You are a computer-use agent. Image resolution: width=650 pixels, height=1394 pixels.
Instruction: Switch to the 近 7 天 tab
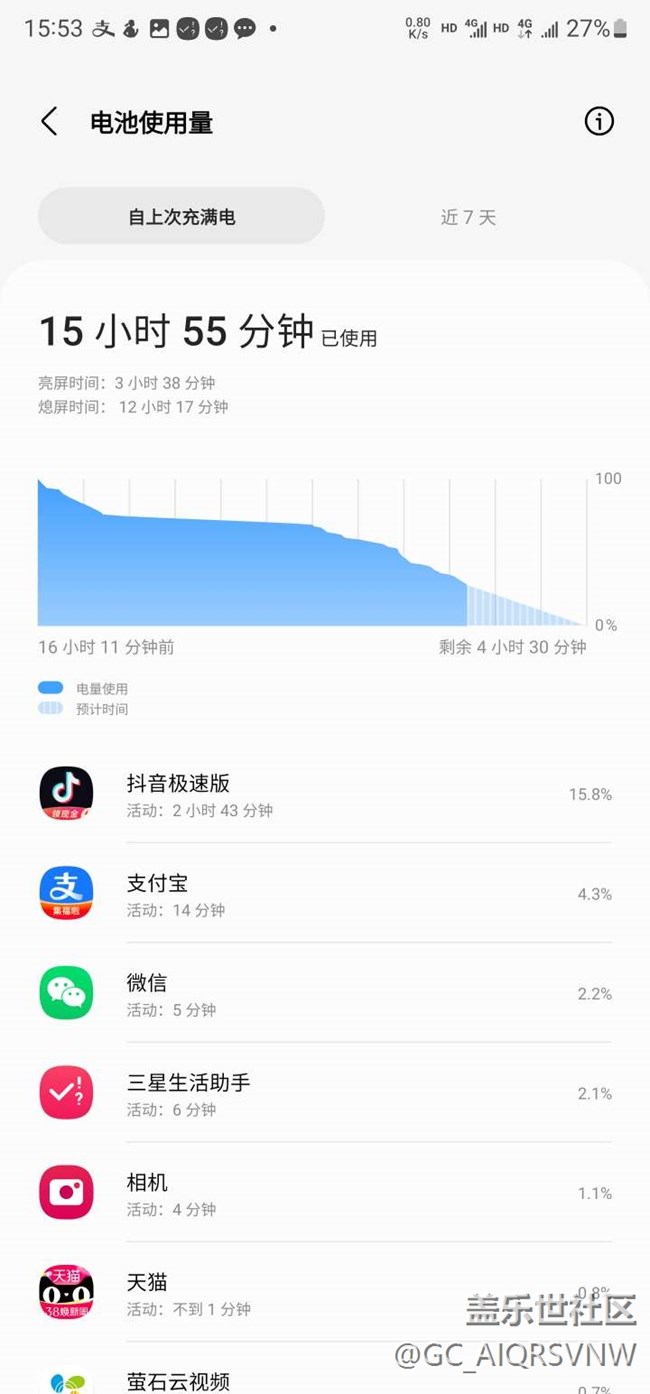(x=468, y=216)
